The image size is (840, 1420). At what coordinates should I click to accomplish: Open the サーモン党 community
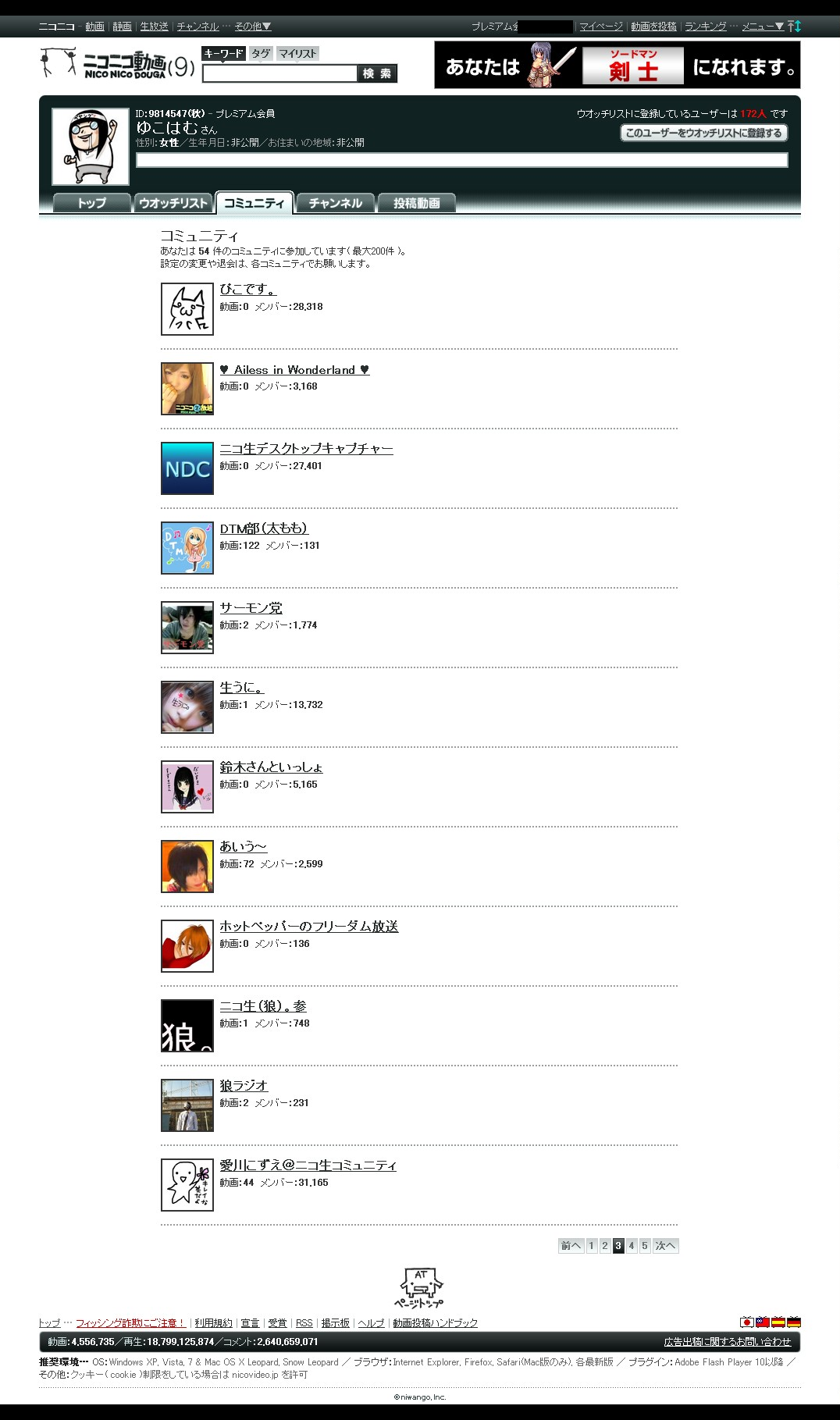(x=251, y=608)
